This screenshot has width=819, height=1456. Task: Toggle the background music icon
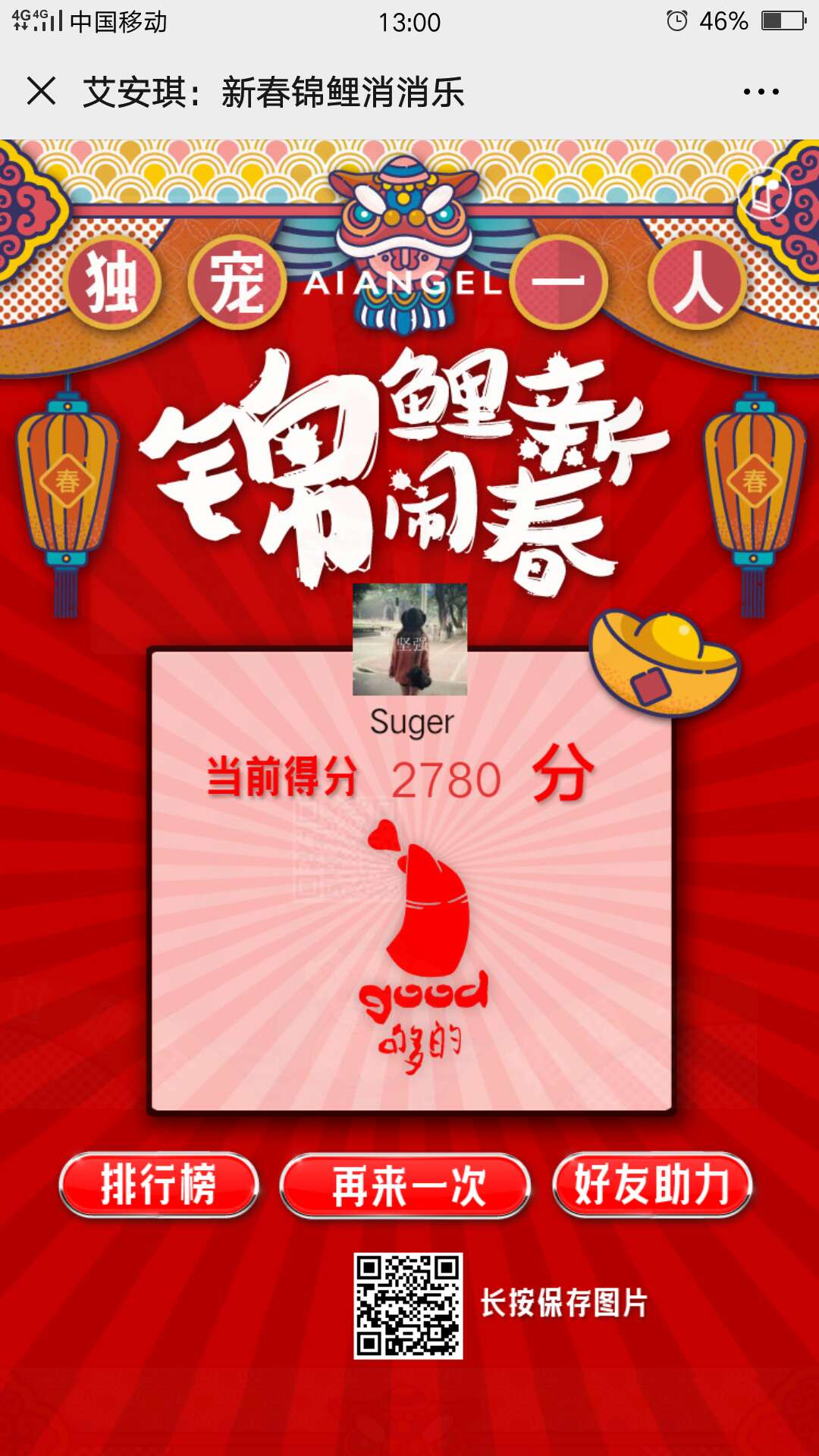pos(764,194)
